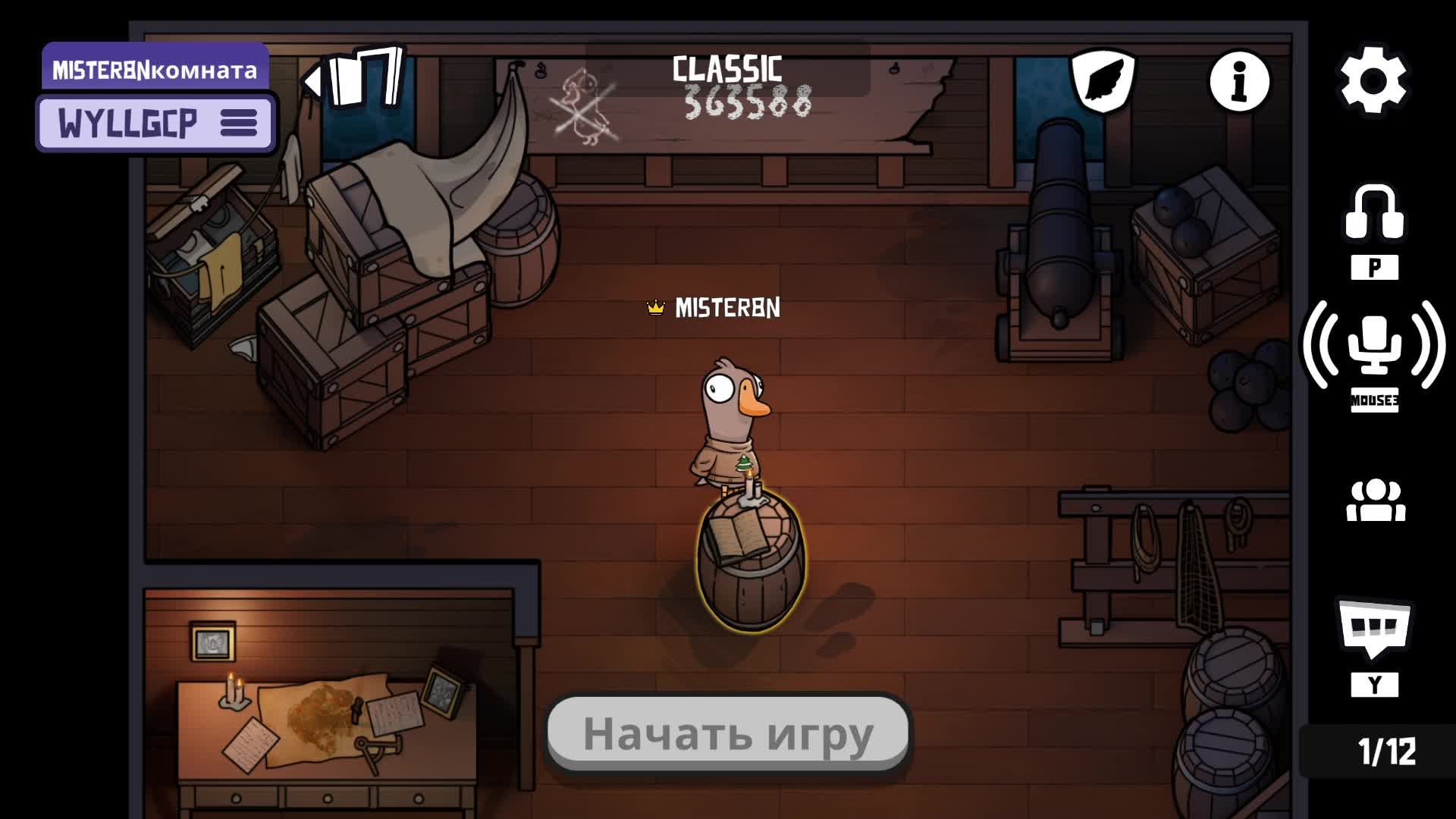The height and width of the screenshot is (819, 1456).
Task: Open the players list icon
Action: [x=1376, y=500]
